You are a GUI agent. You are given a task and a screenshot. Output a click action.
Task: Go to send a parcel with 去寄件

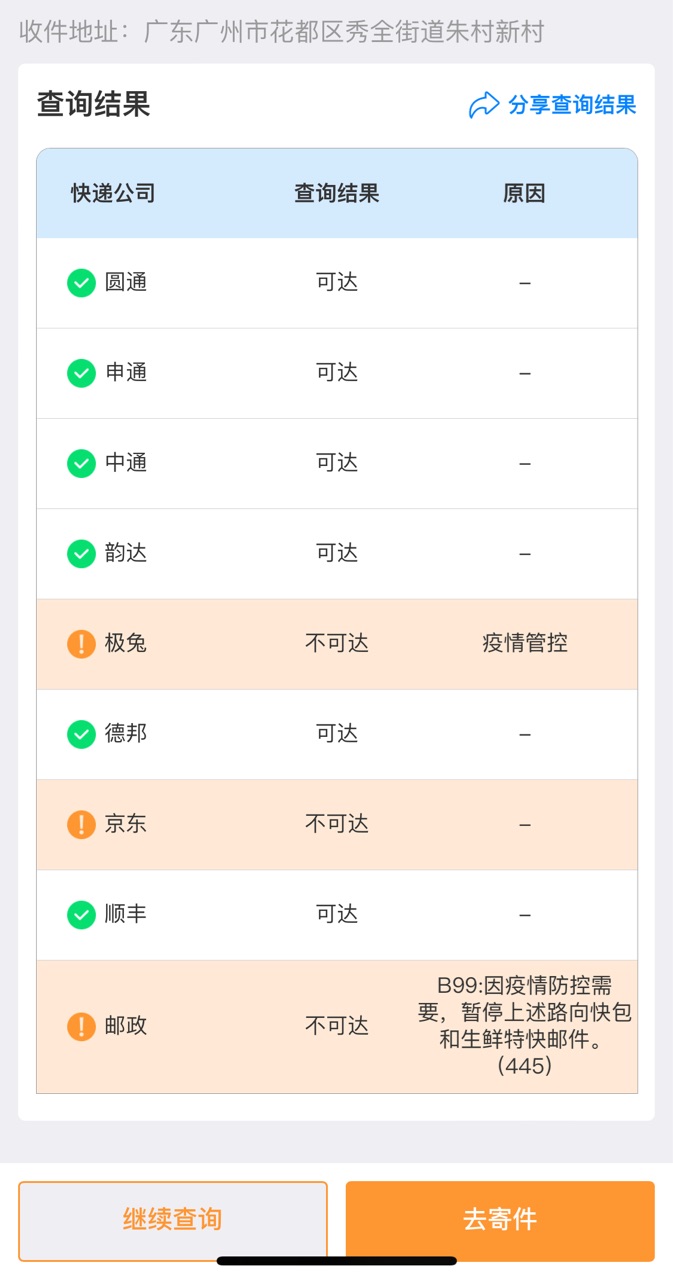click(500, 1220)
